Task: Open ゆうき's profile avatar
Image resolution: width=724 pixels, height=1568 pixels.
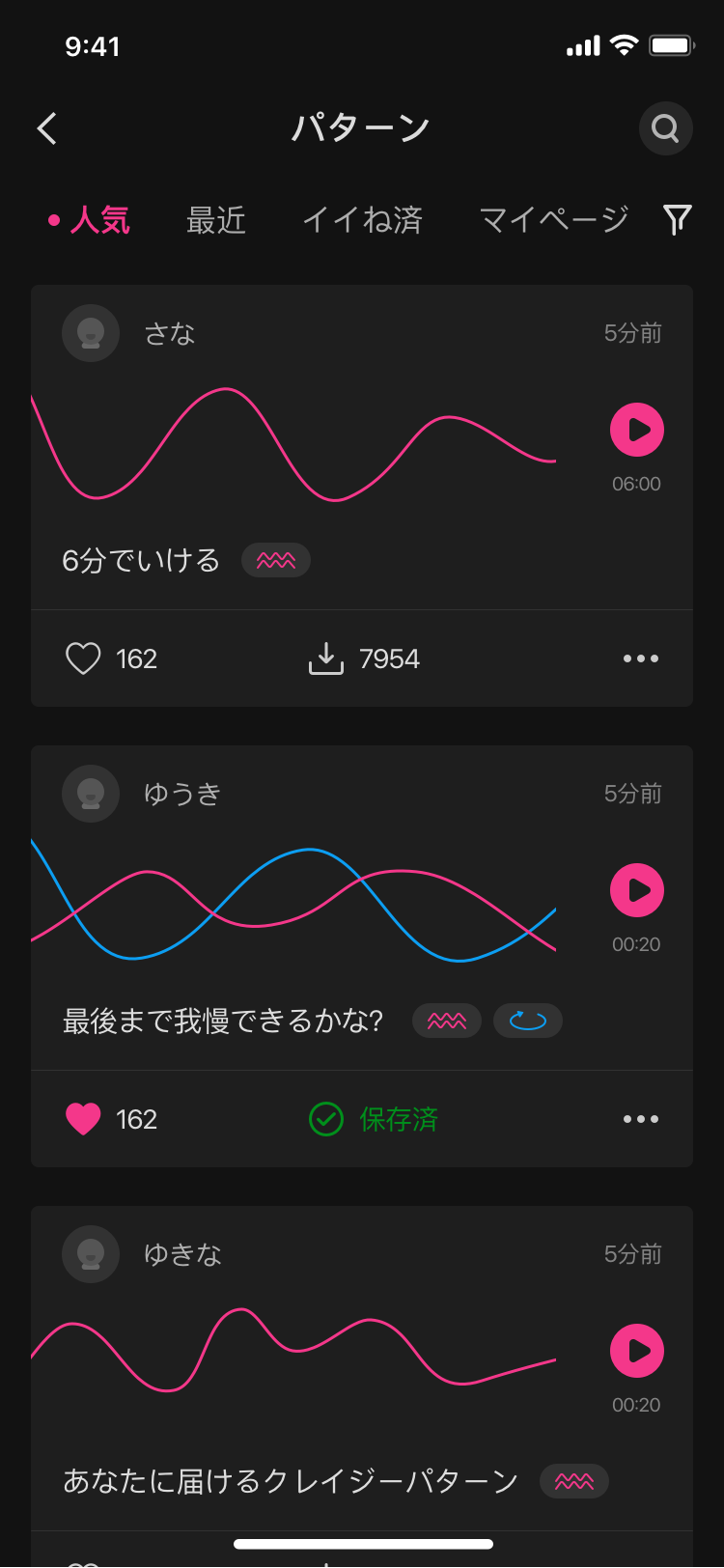Action: click(x=91, y=794)
